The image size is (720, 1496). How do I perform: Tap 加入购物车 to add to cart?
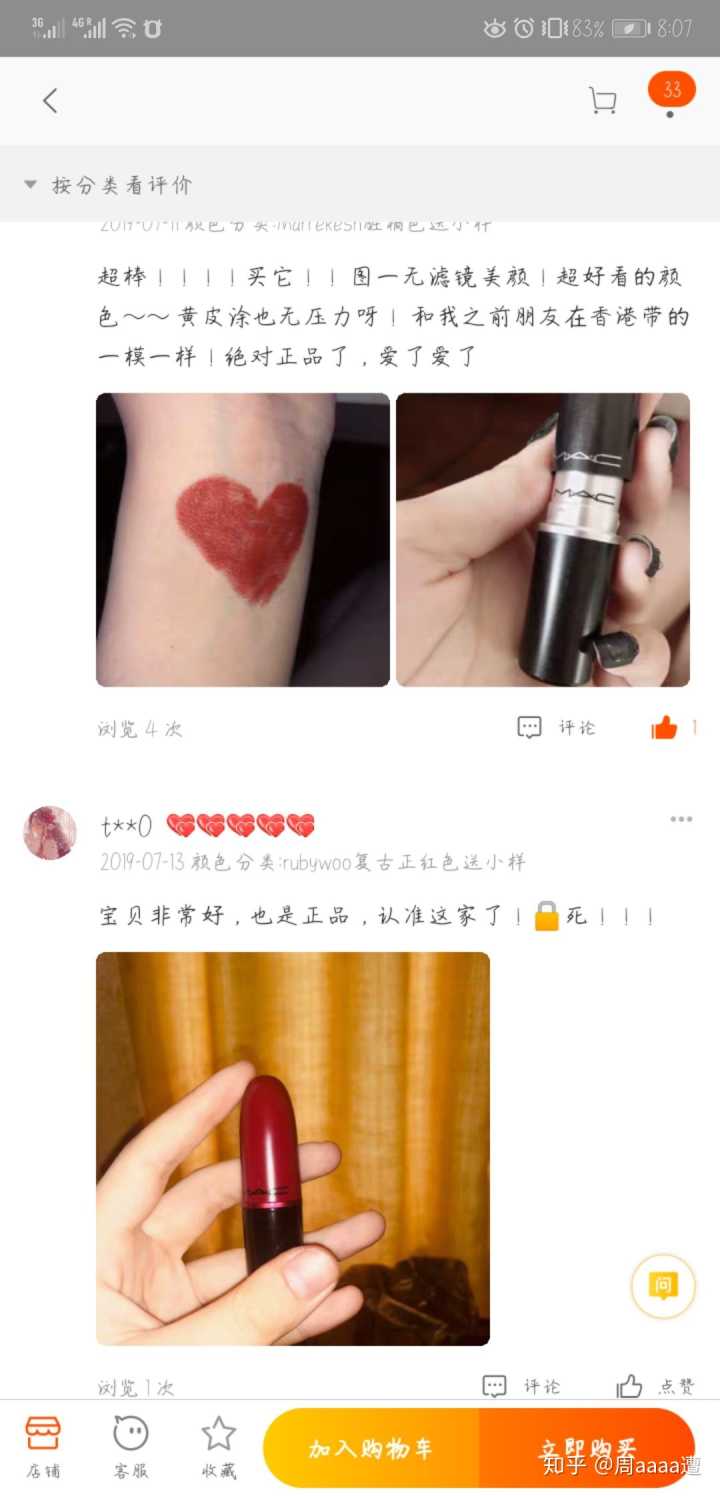370,1448
